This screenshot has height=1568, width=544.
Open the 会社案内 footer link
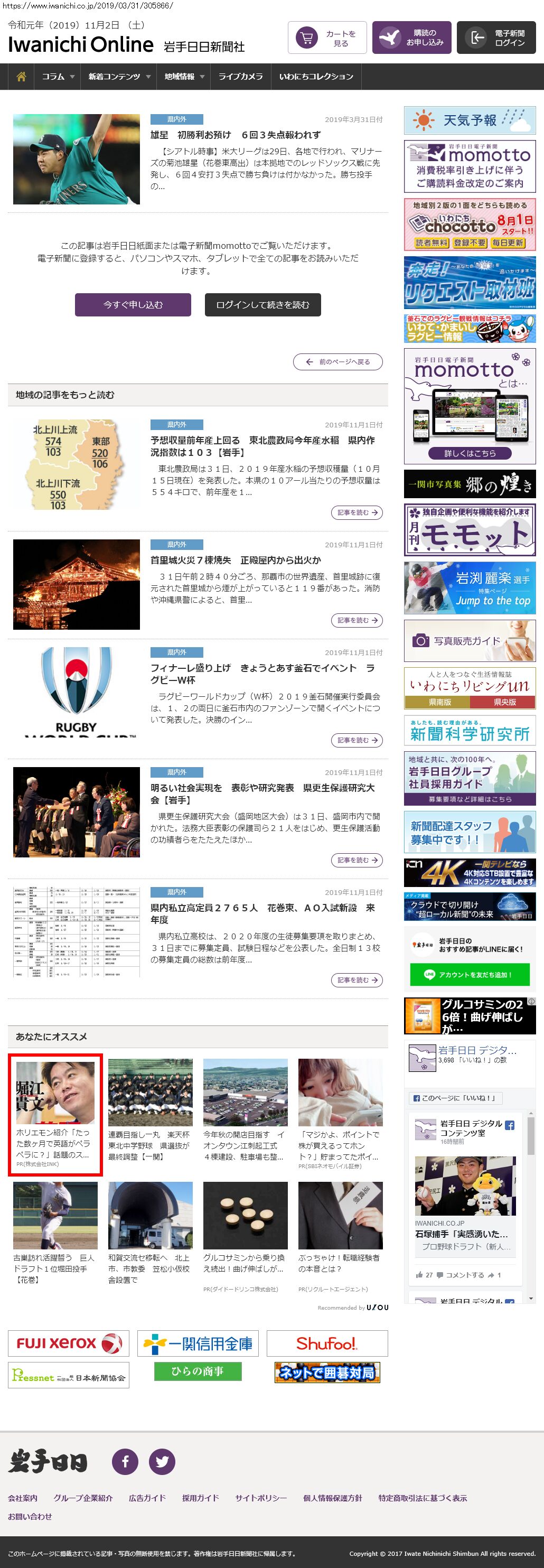click(23, 1498)
